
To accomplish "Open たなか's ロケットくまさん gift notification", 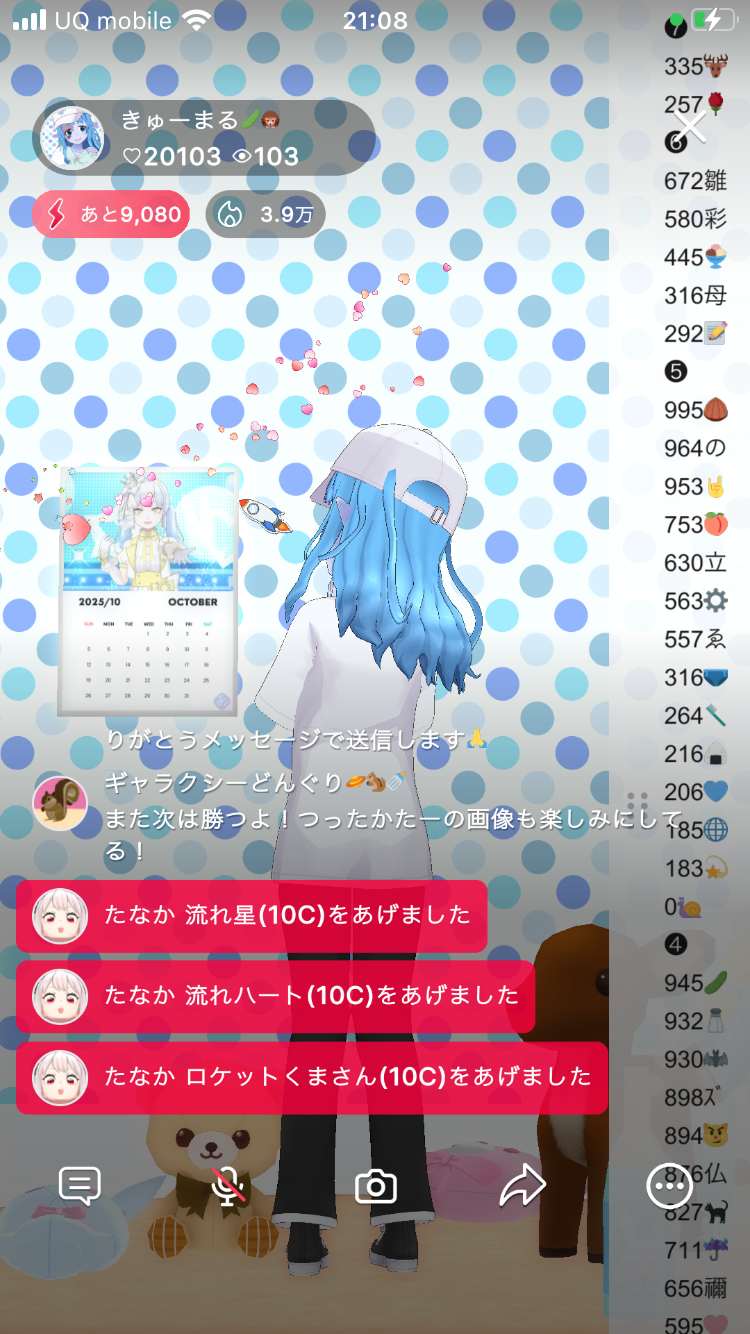I will [311, 1077].
